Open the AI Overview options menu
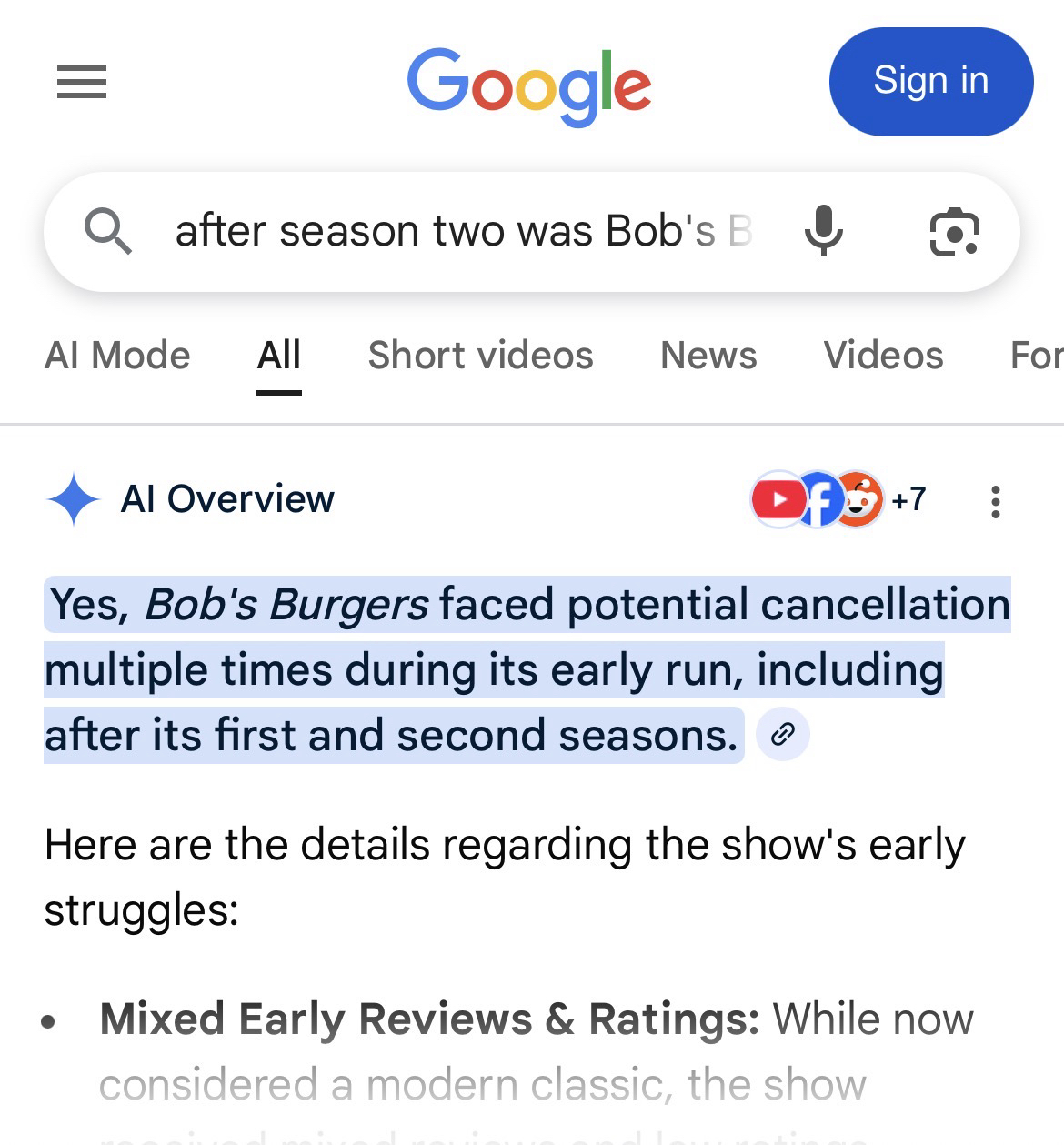 click(996, 501)
